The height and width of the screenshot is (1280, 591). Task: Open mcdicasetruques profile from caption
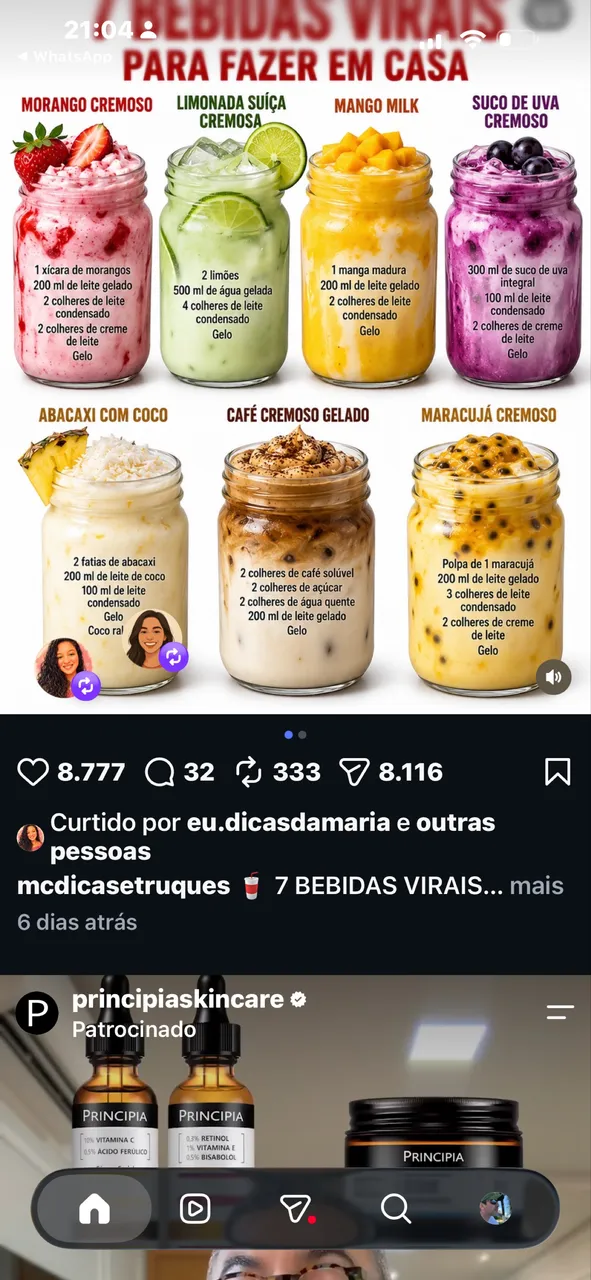pos(124,886)
